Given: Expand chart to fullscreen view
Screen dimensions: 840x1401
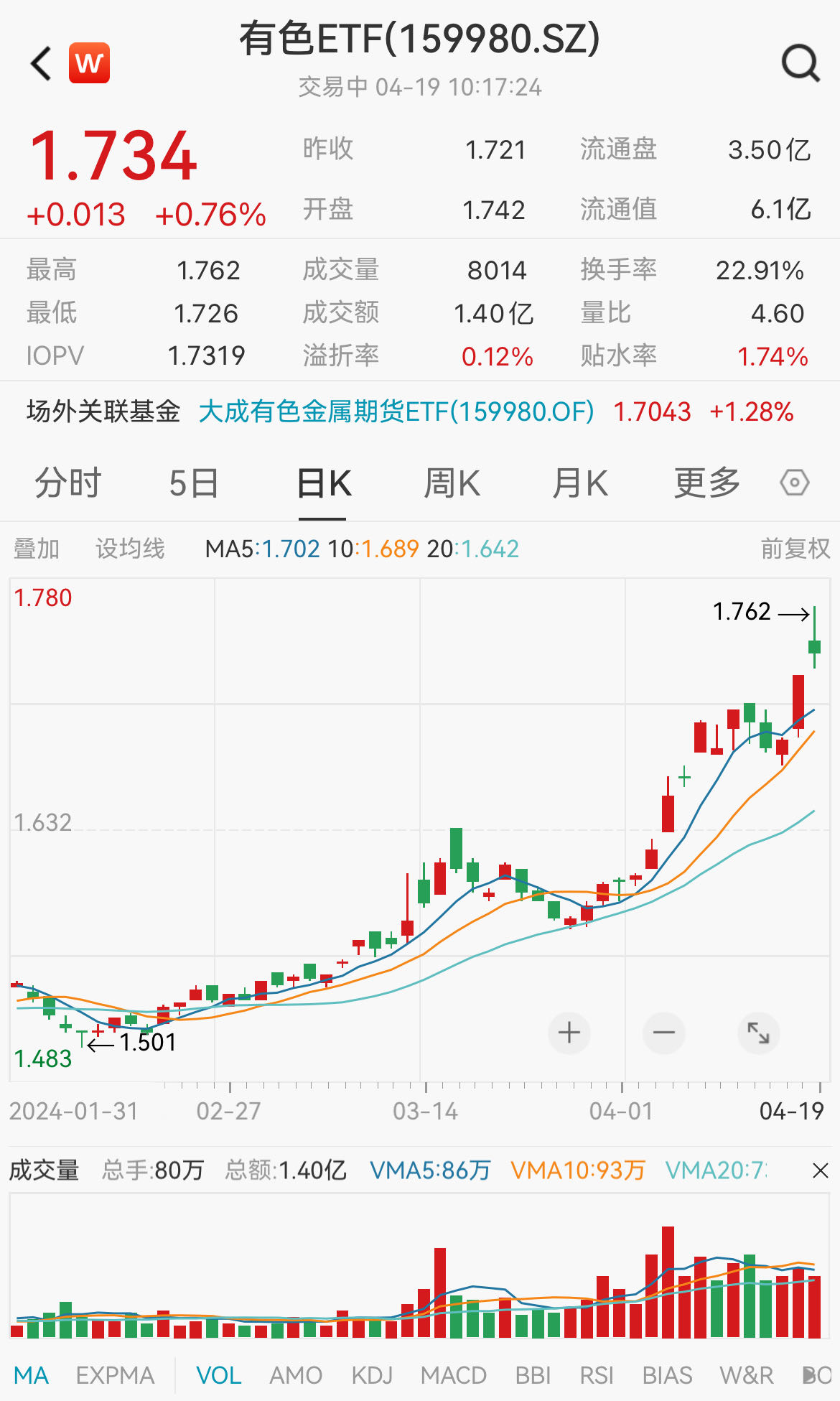Looking at the screenshot, I should click(x=757, y=1033).
